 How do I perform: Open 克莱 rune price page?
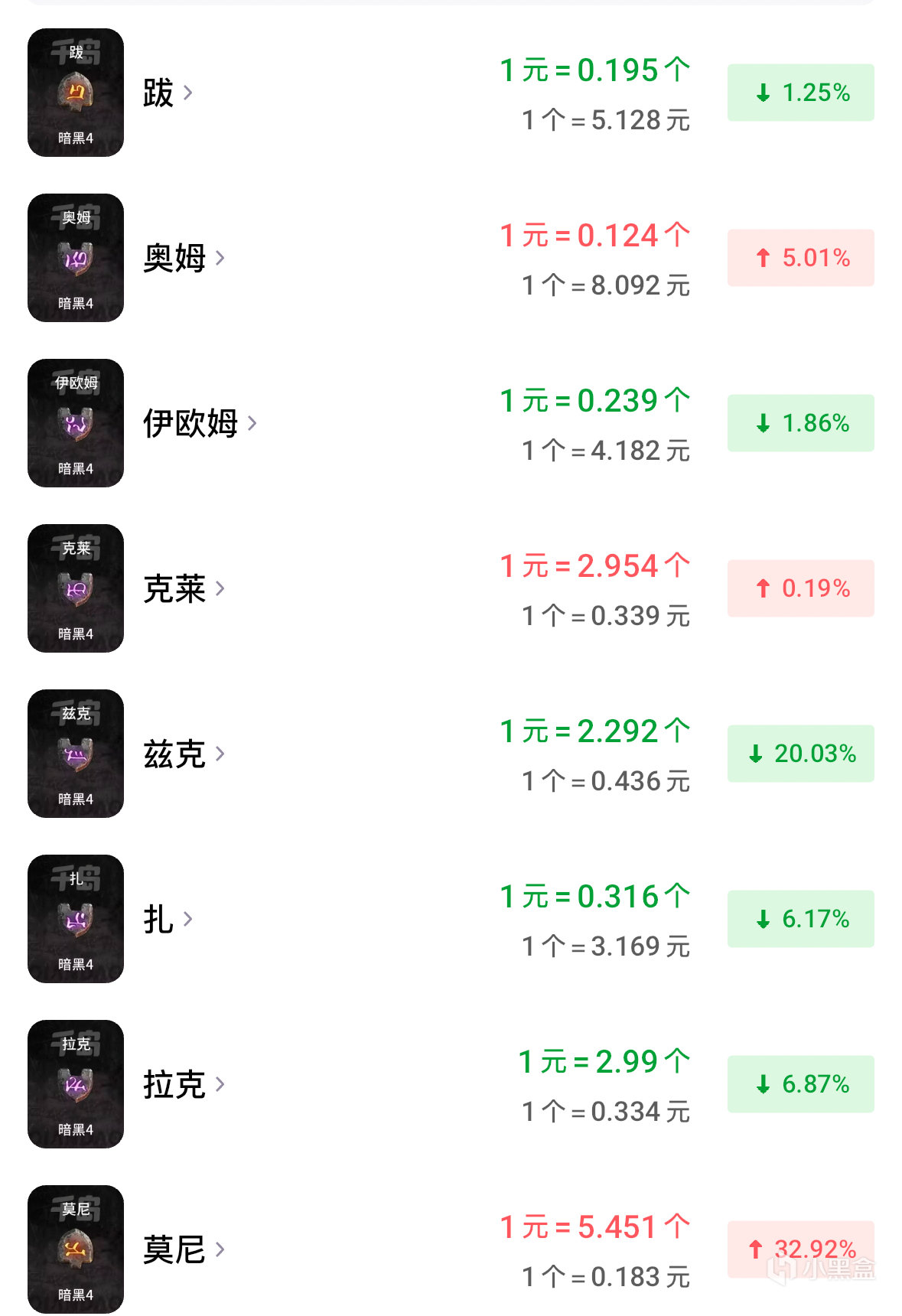(184, 589)
